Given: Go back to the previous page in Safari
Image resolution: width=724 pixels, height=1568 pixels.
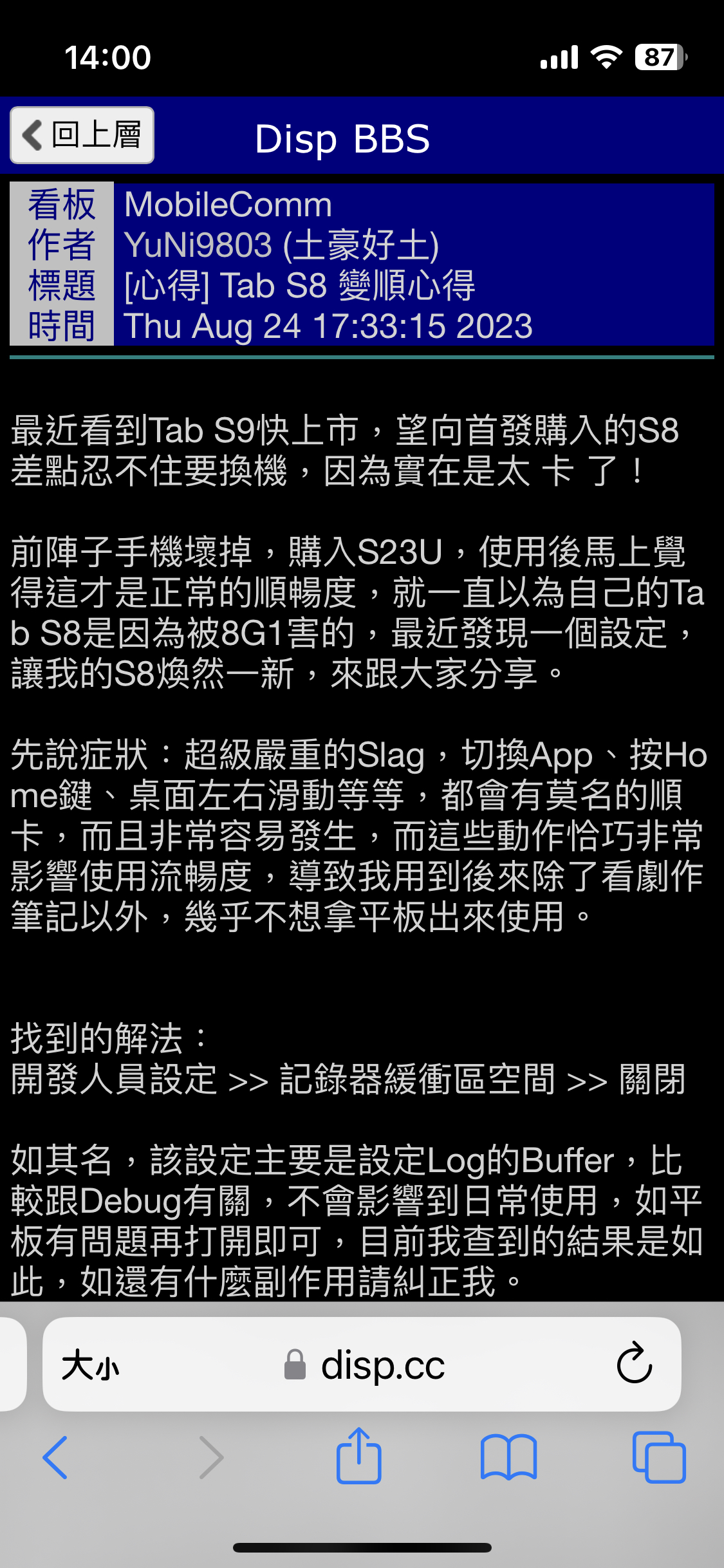Looking at the screenshot, I should tap(55, 1458).
